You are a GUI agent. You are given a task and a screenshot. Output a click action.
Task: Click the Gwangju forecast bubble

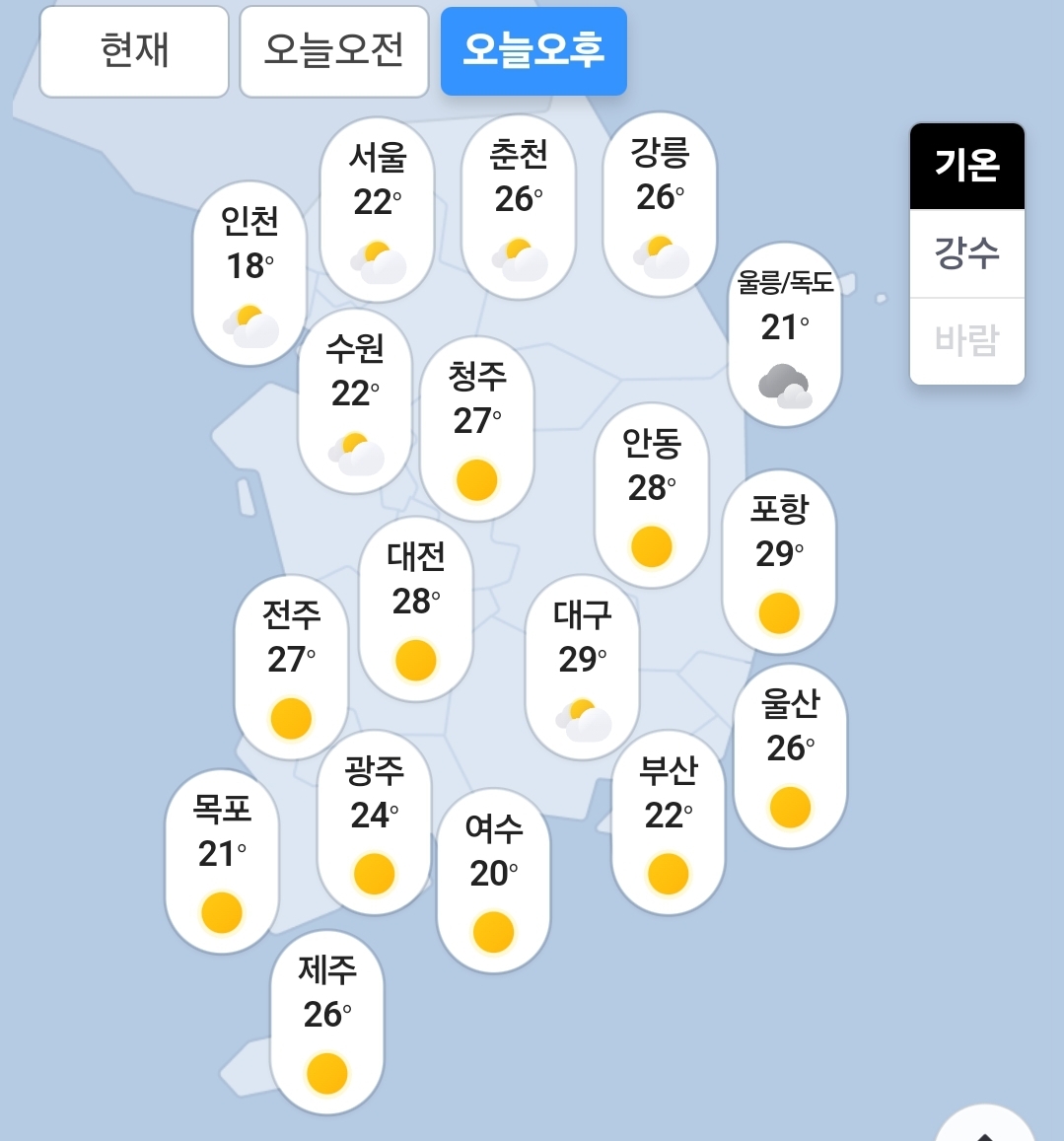(x=375, y=819)
